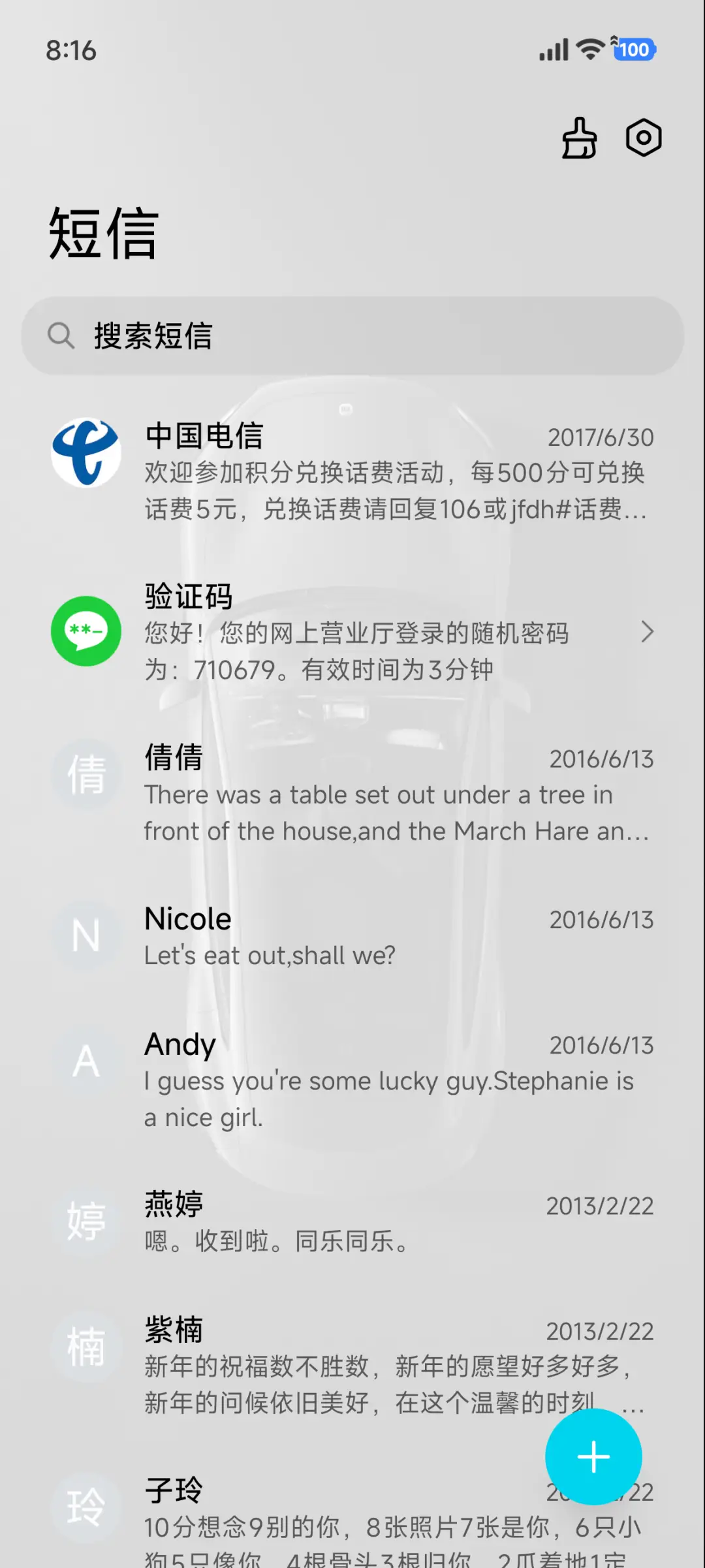Tap the A avatar for Andy
The height and width of the screenshot is (1568, 705).
coord(86,1062)
